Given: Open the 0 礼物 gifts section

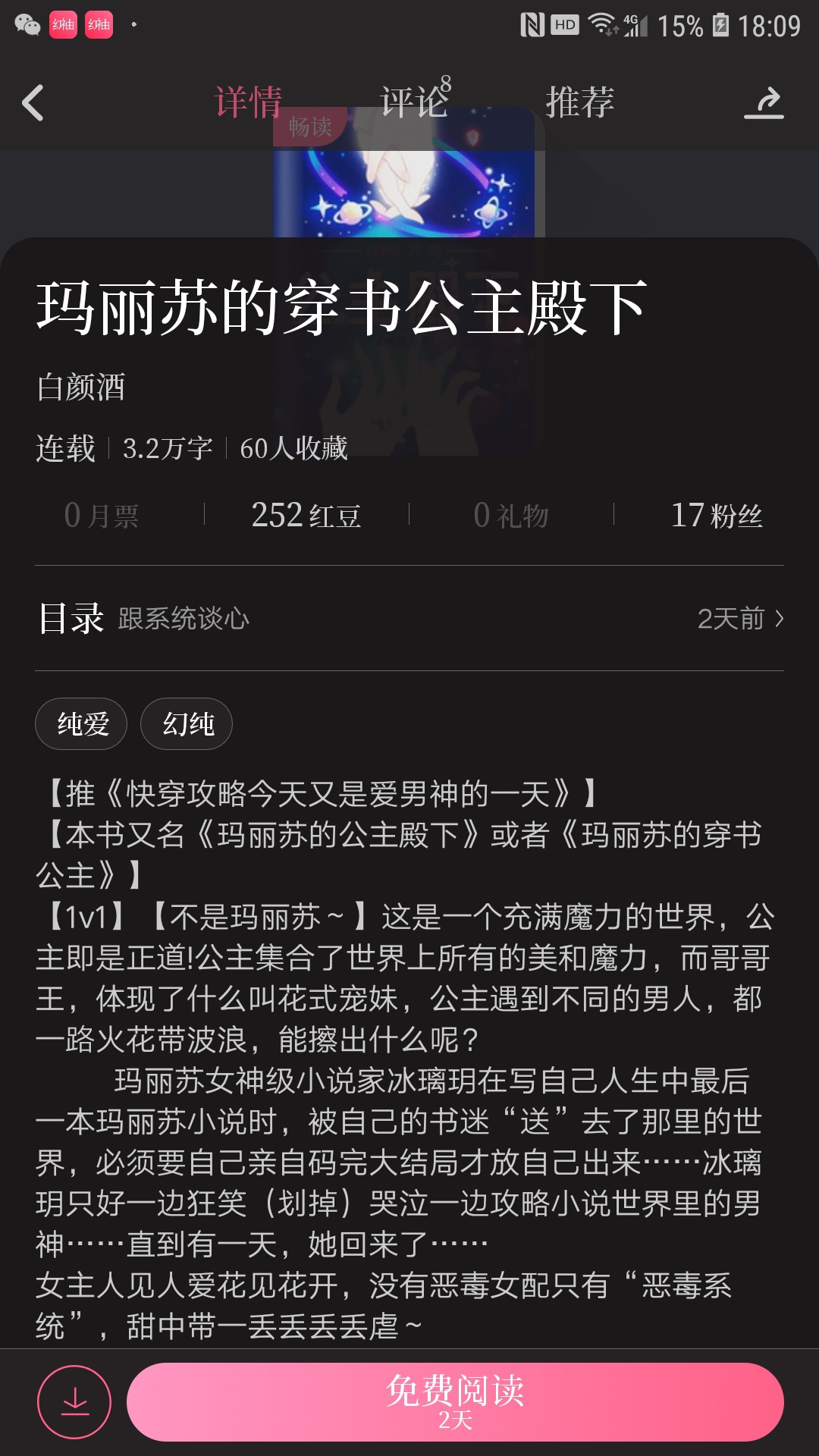Looking at the screenshot, I should pos(511,516).
